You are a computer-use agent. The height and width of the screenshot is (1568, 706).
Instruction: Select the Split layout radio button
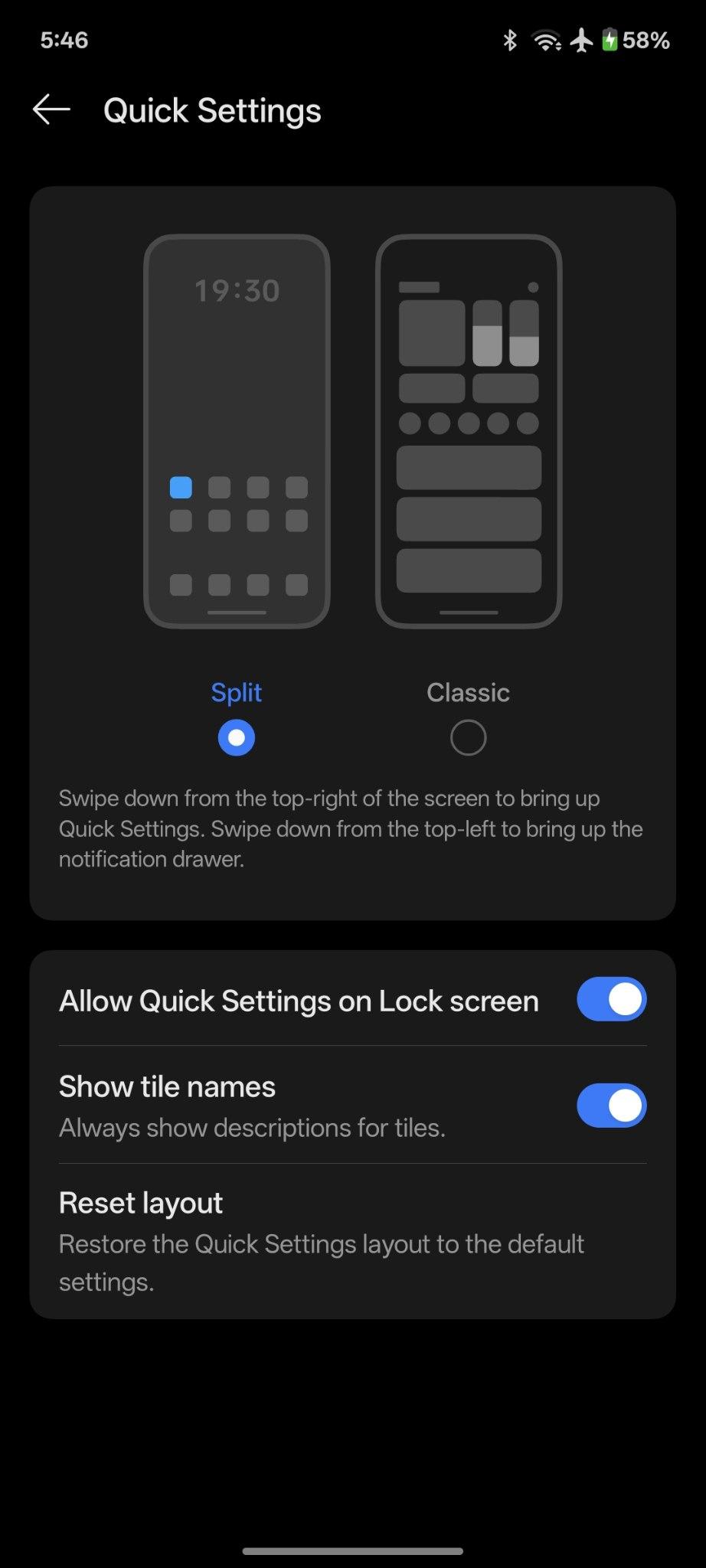[x=237, y=738]
